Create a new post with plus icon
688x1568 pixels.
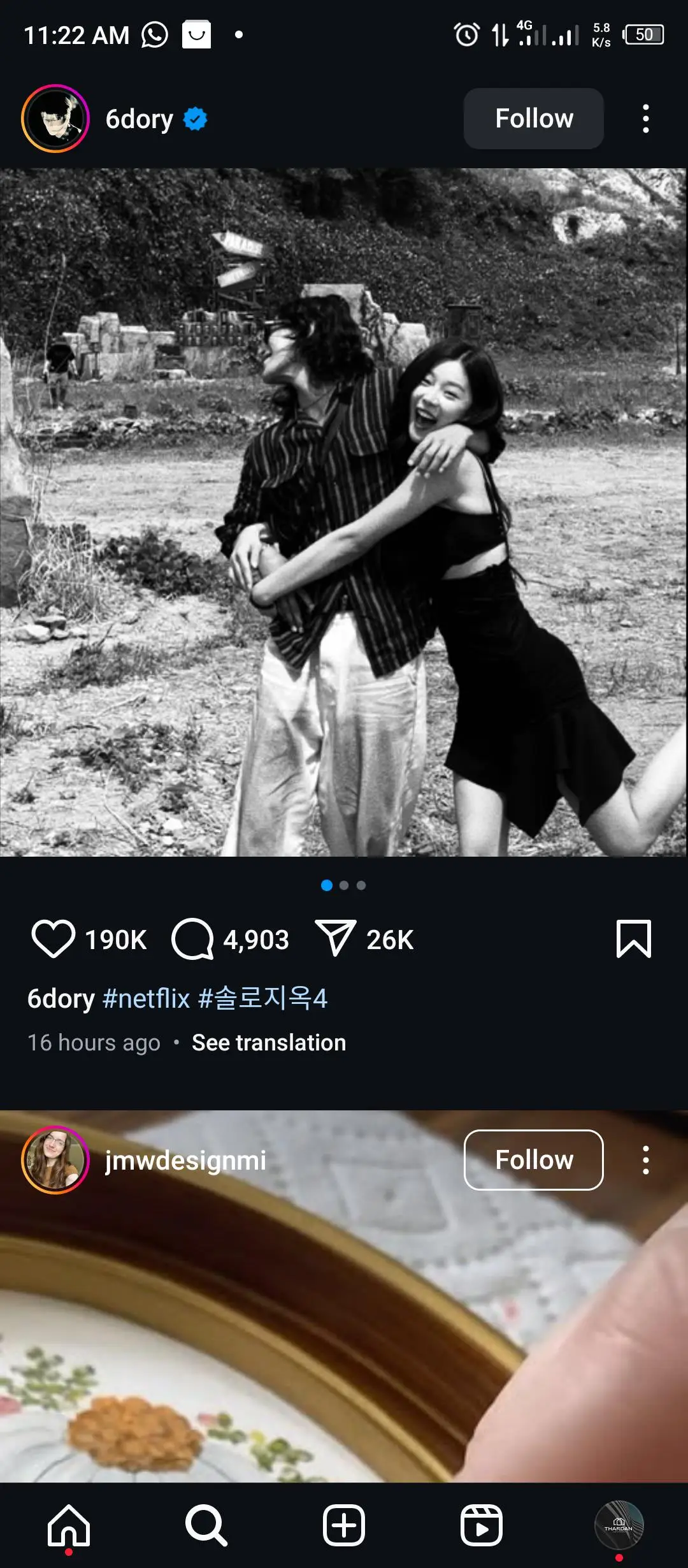(x=344, y=1526)
